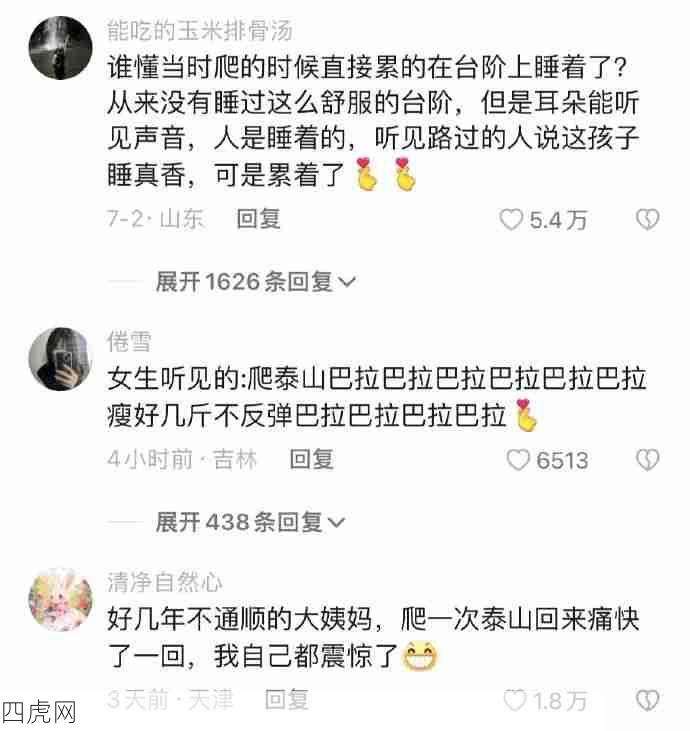This screenshot has width=690, height=731.
Task: Reply to 清净自然心's comment
Action: 285,699
